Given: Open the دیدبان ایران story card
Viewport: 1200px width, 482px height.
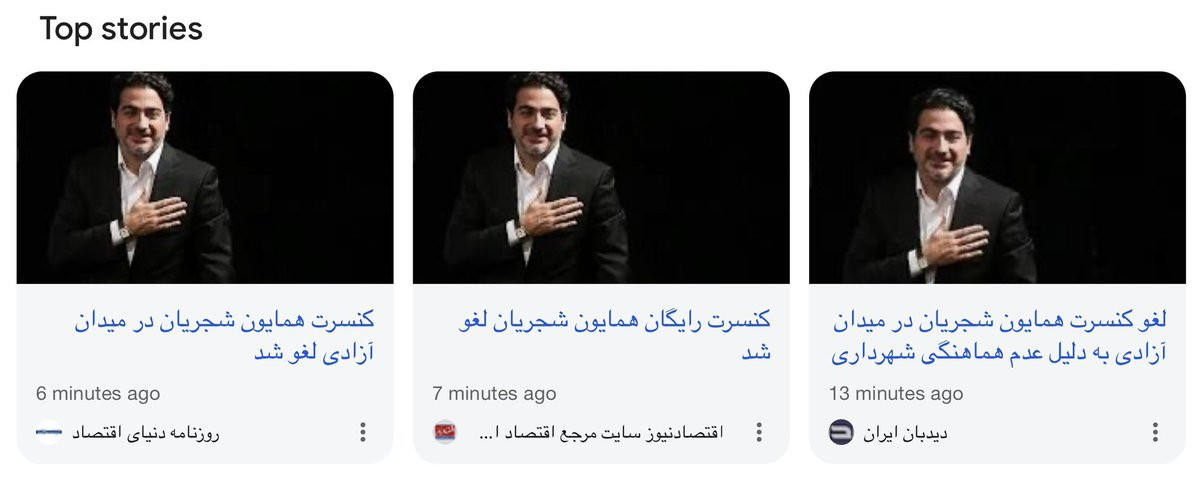Looking at the screenshot, I should (x=997, y=267).
